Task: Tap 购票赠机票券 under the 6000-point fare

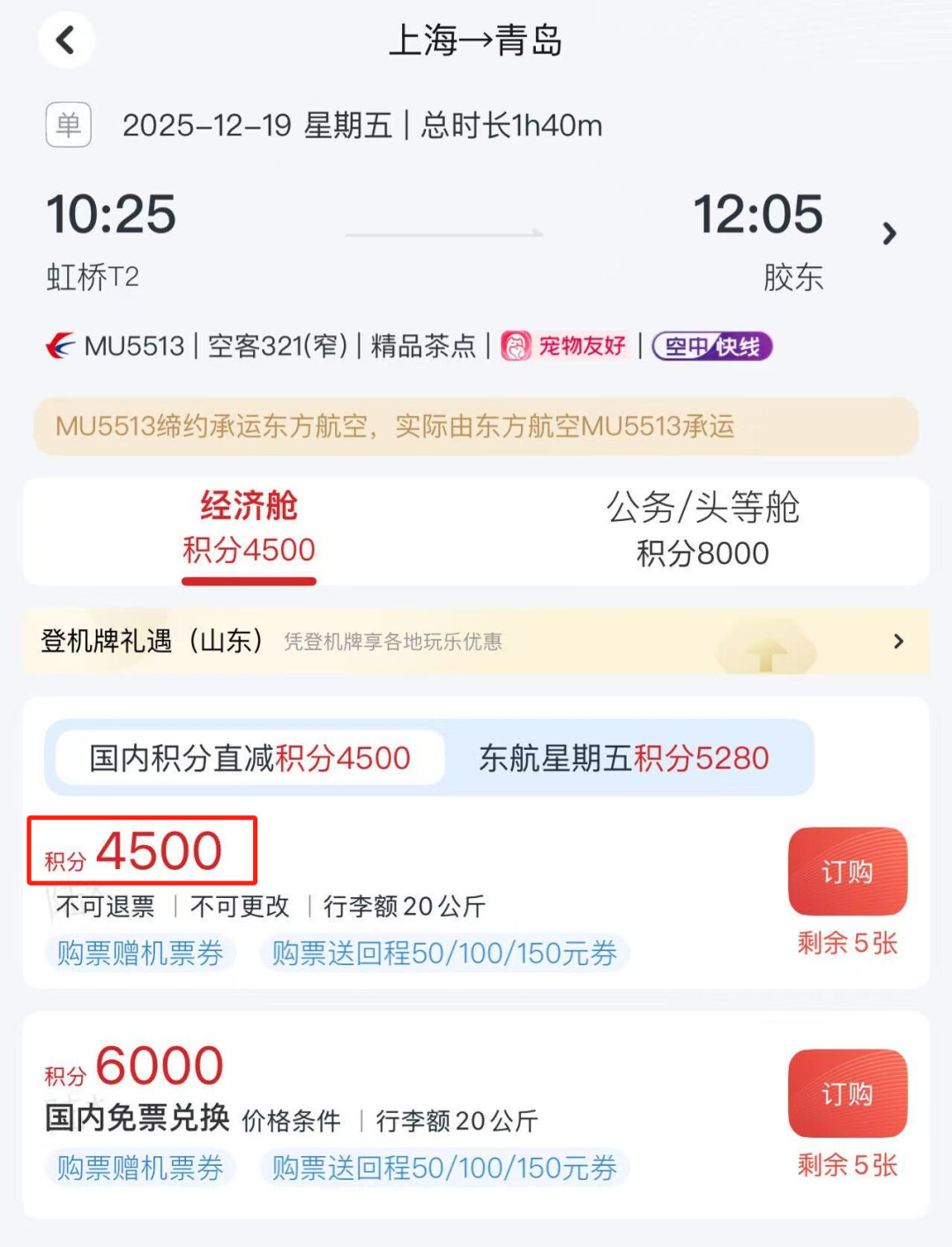Action: [x=140, y=1168]
